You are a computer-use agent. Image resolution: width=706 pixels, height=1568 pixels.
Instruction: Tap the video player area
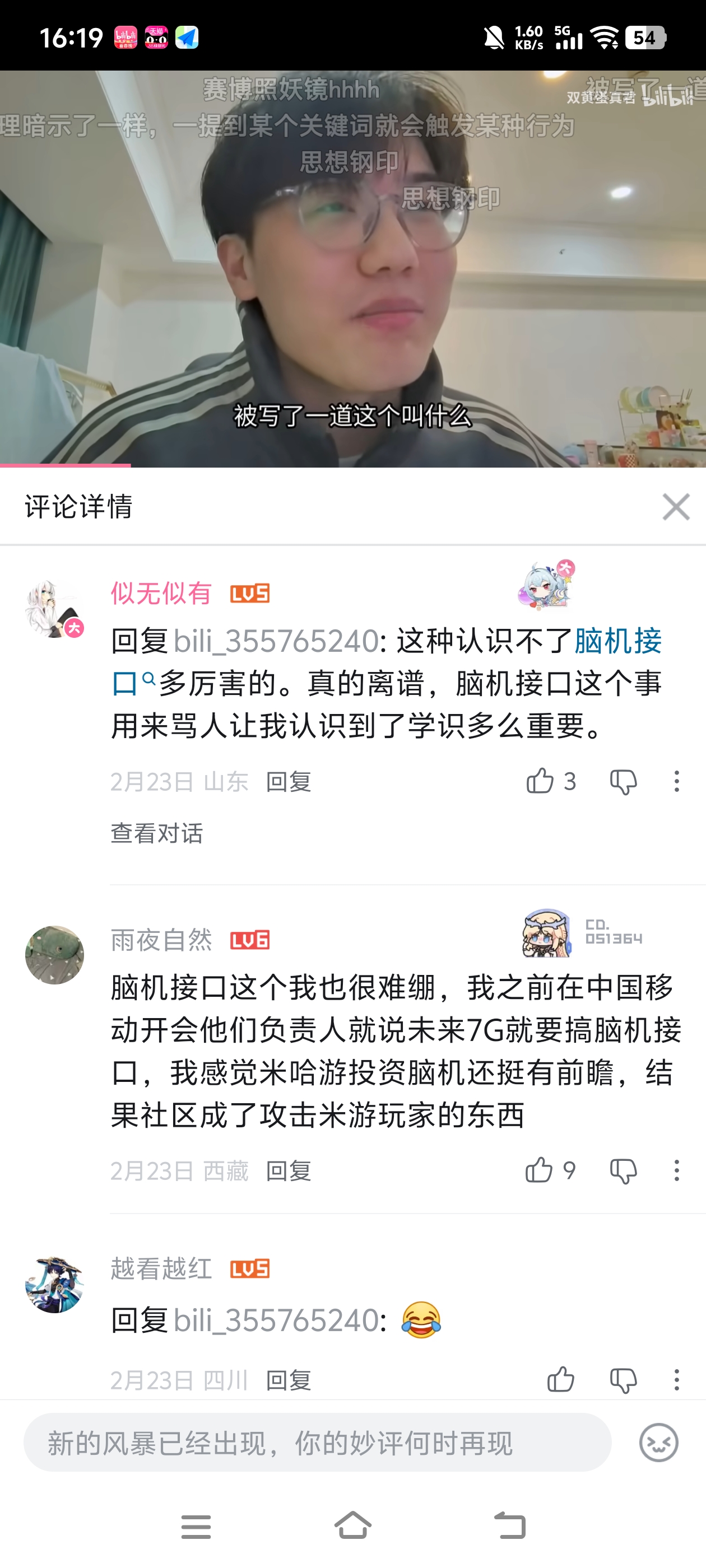(352, 268)
